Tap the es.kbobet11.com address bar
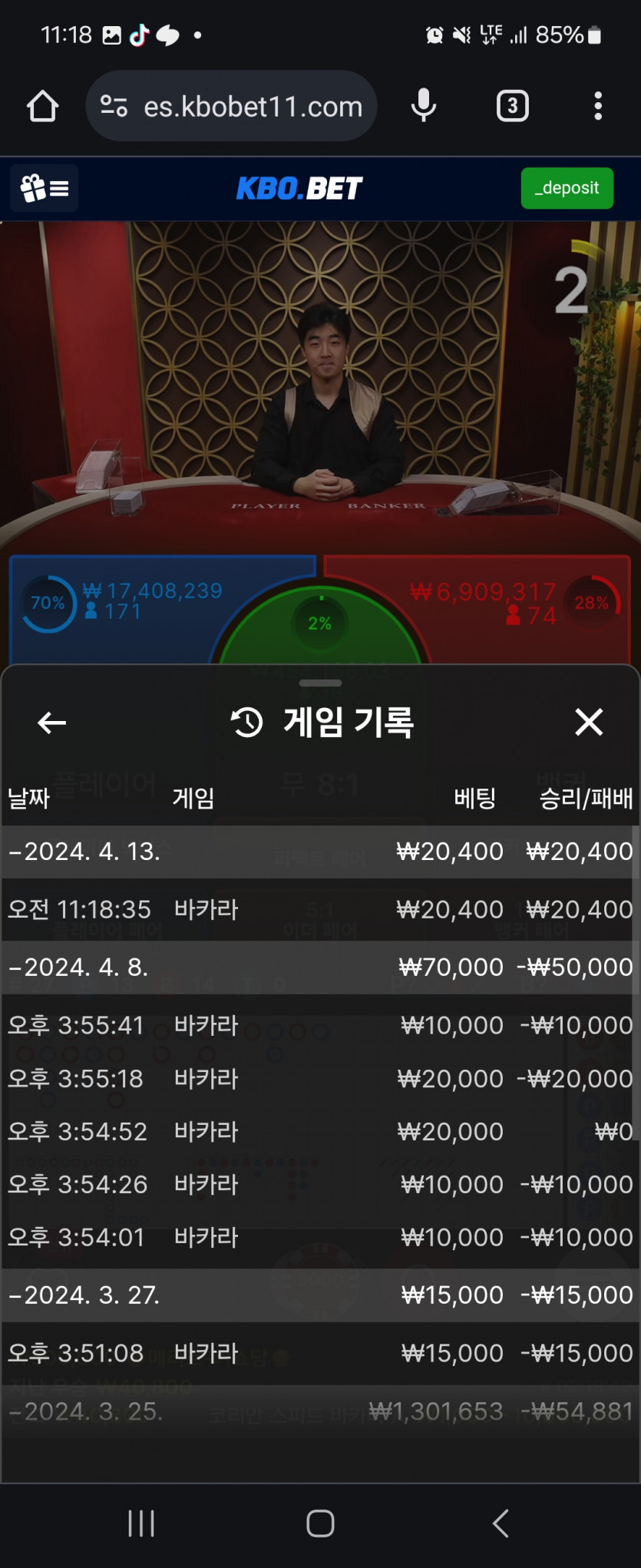This screenshot has width=641, height=1568. coord(231,106)
